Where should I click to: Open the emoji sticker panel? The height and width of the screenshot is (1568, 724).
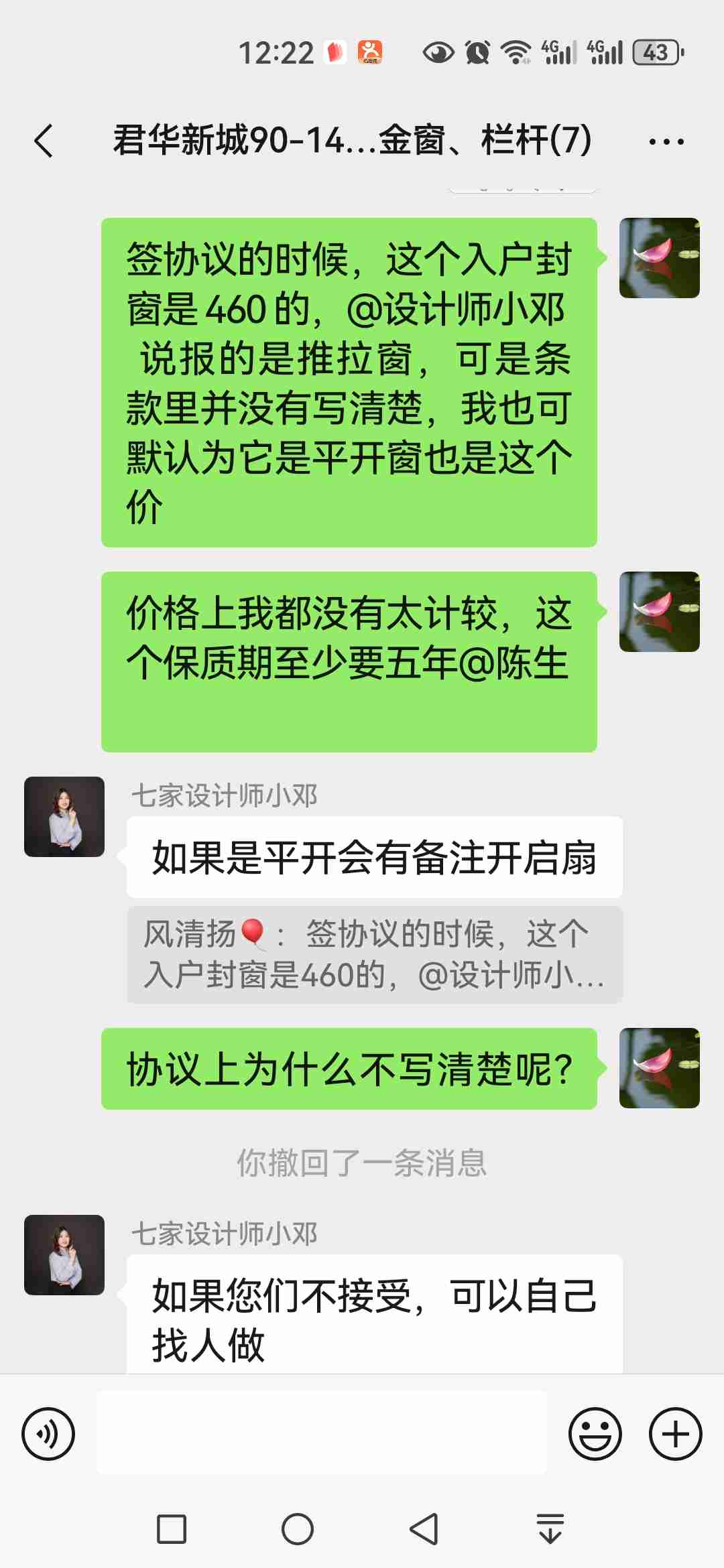point(595,1434)
